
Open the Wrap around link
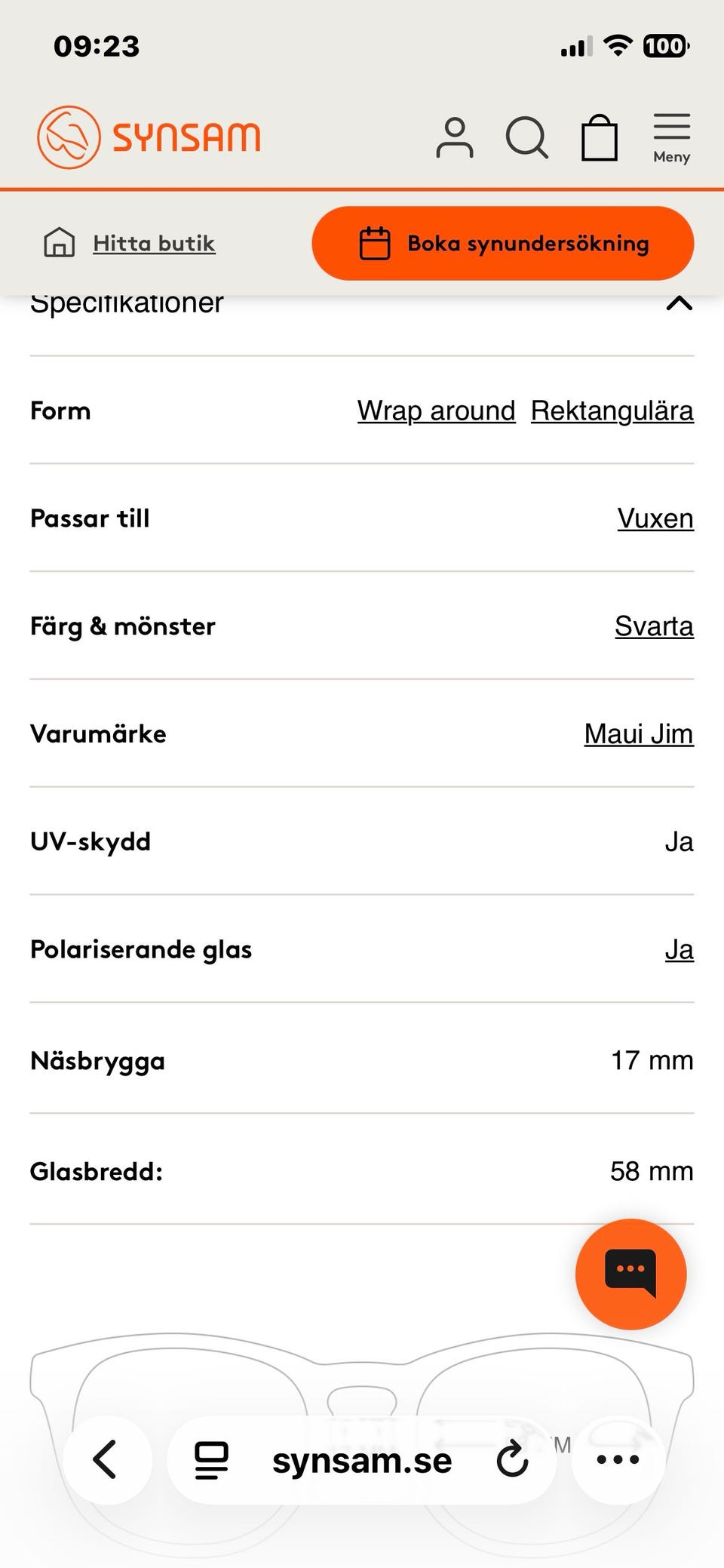pyautogui.click(x=436, y=411)
